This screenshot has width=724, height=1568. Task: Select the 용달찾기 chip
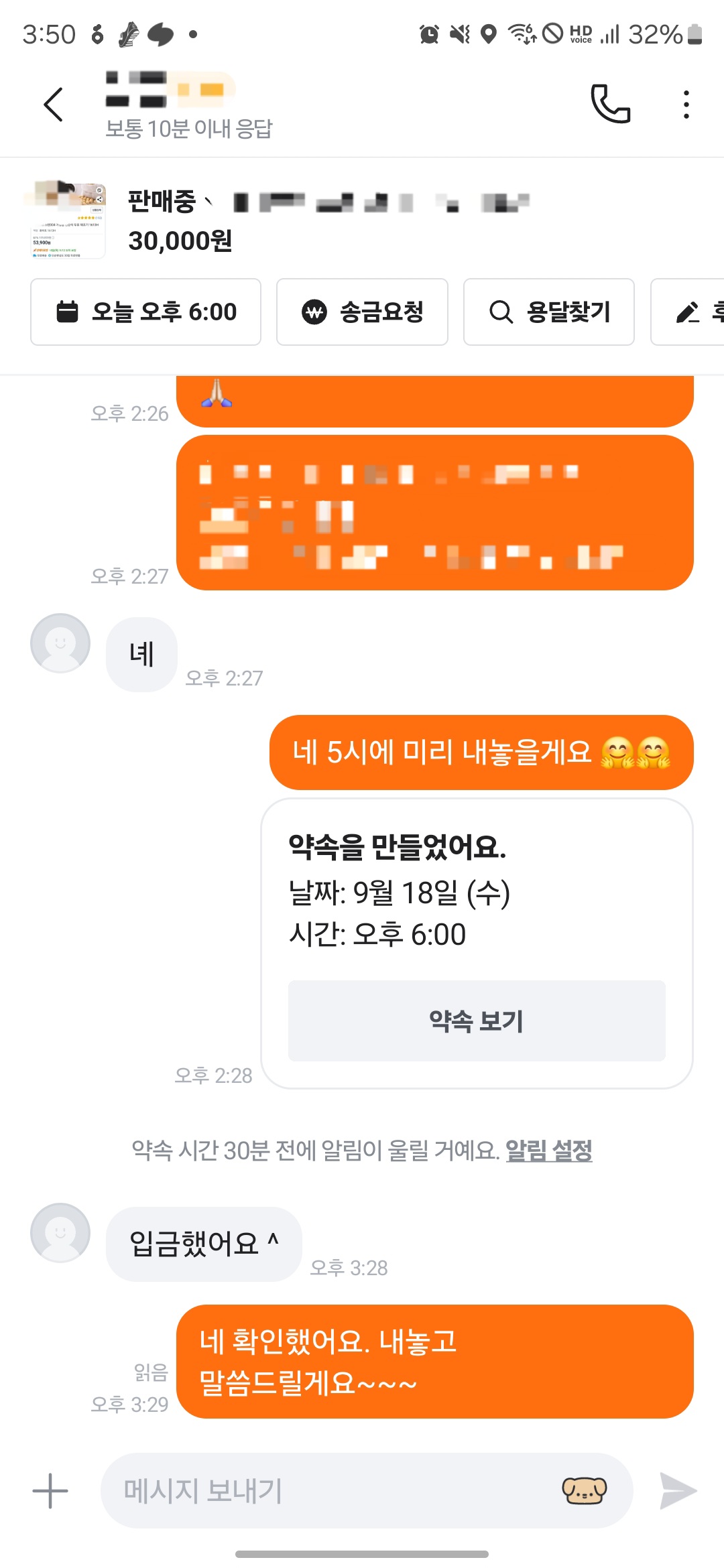(x=549, y=312)
